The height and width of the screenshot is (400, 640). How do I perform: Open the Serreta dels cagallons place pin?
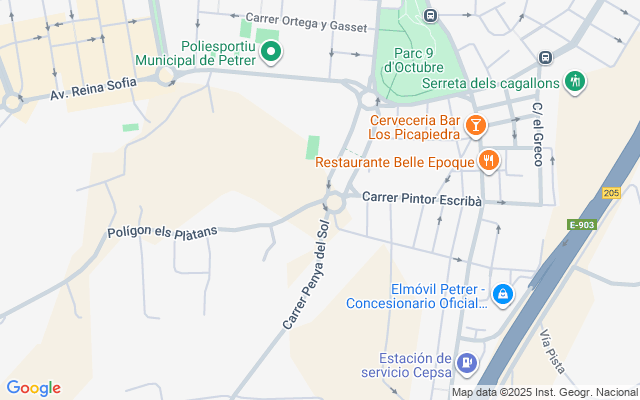[574, 81]
